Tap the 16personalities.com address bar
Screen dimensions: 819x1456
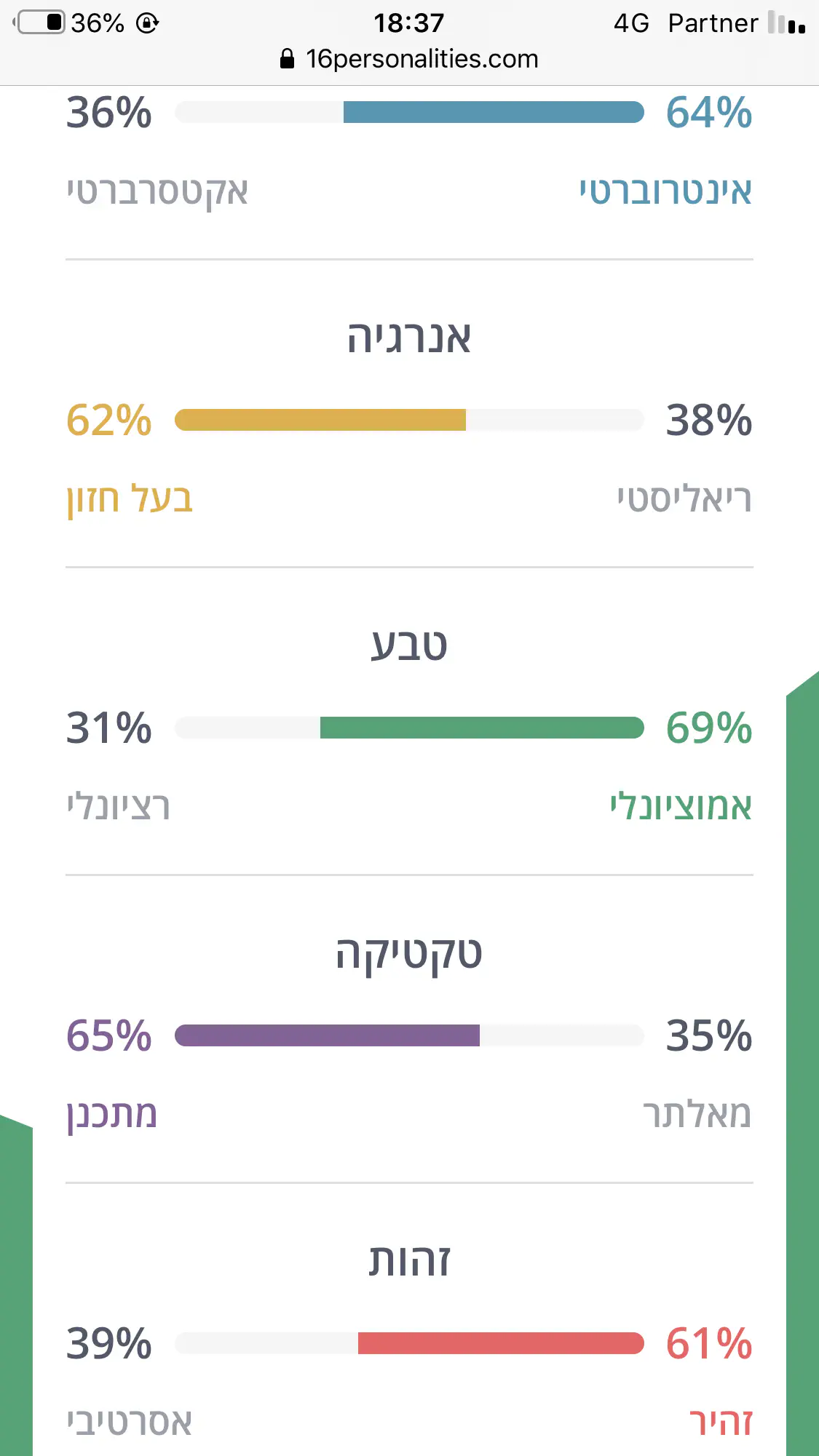[x=410, y=59]
